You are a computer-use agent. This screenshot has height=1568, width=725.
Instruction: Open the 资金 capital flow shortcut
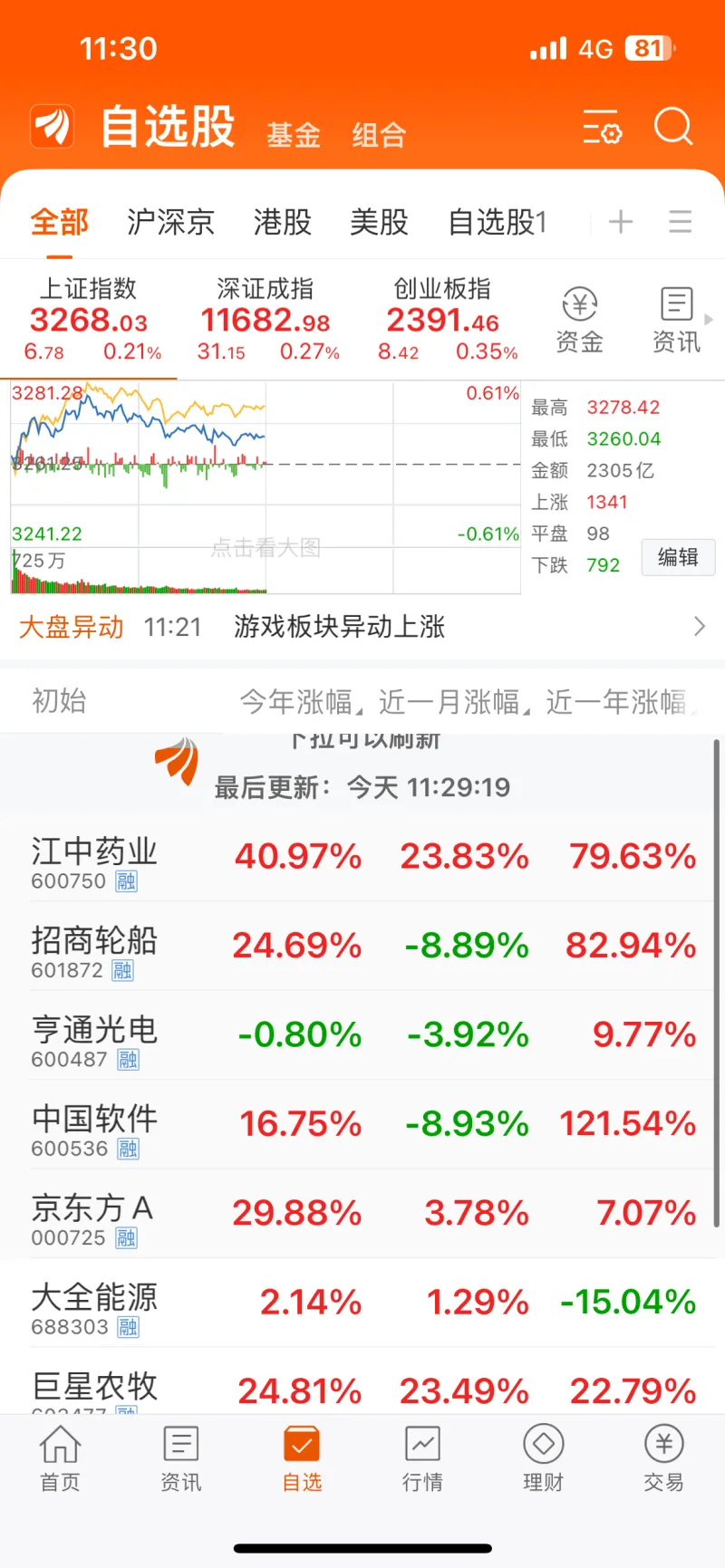(579, 321)
